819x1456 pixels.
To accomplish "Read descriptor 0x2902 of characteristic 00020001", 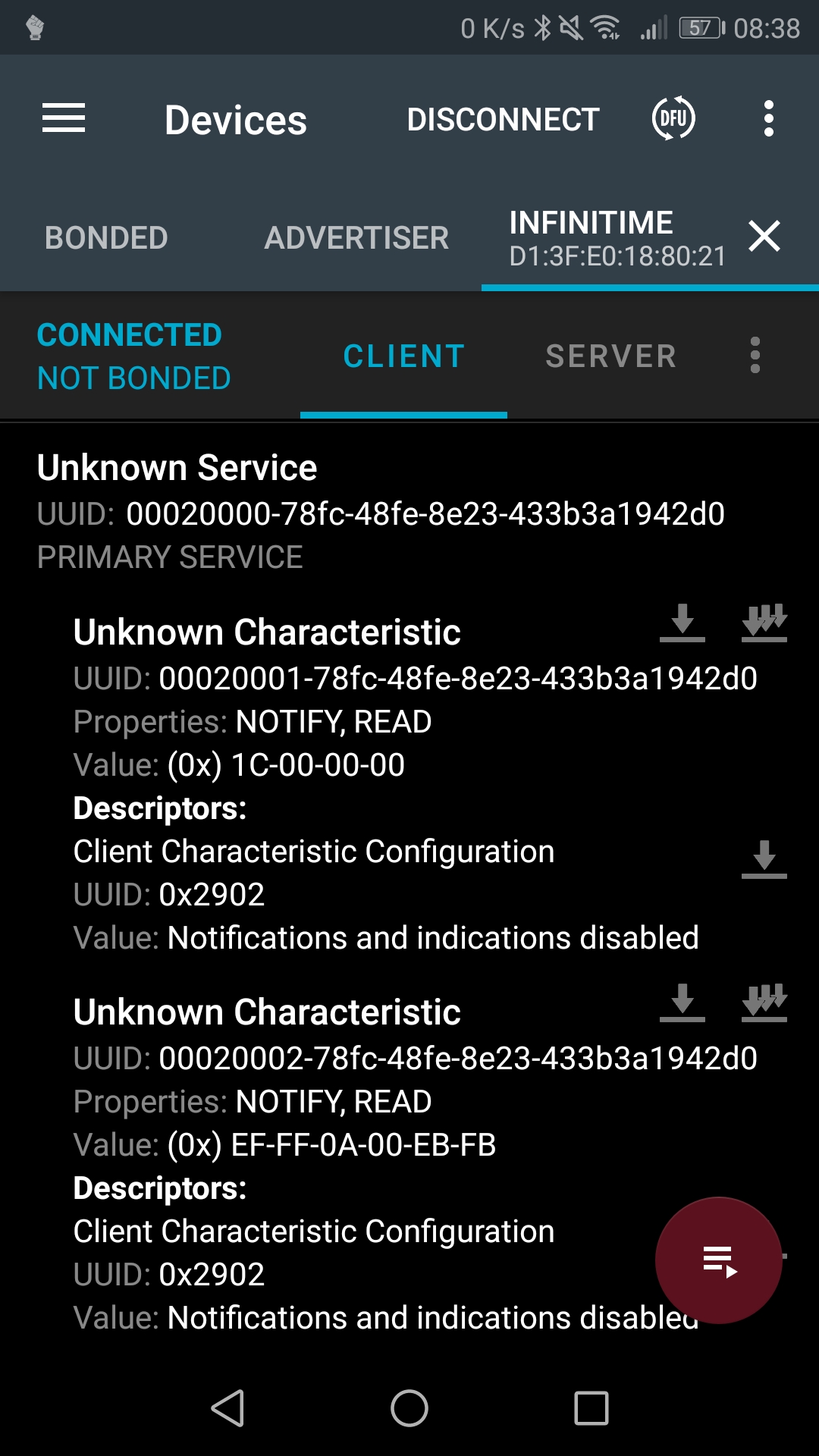I will [764, 859].
